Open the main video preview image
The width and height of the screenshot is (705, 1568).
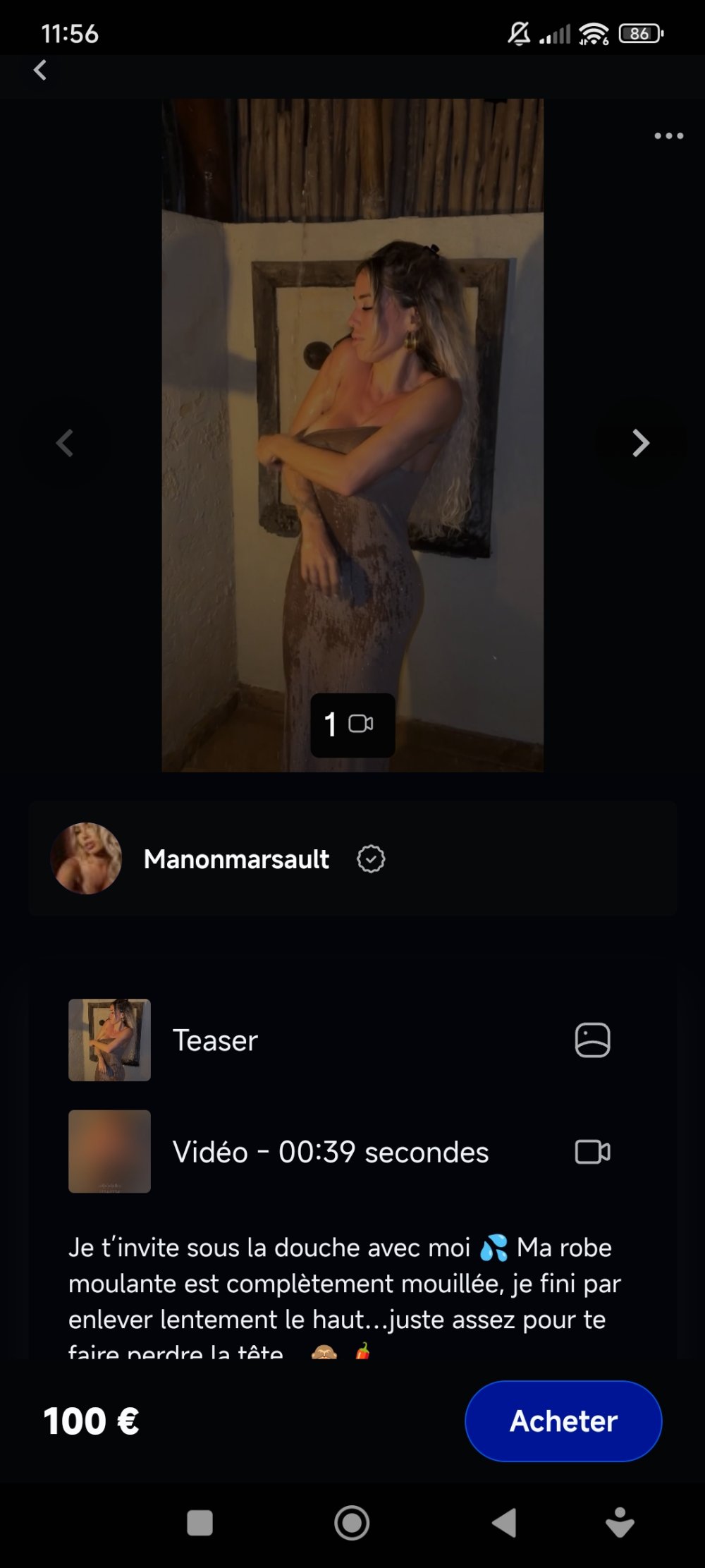click(x=352, y=434)
